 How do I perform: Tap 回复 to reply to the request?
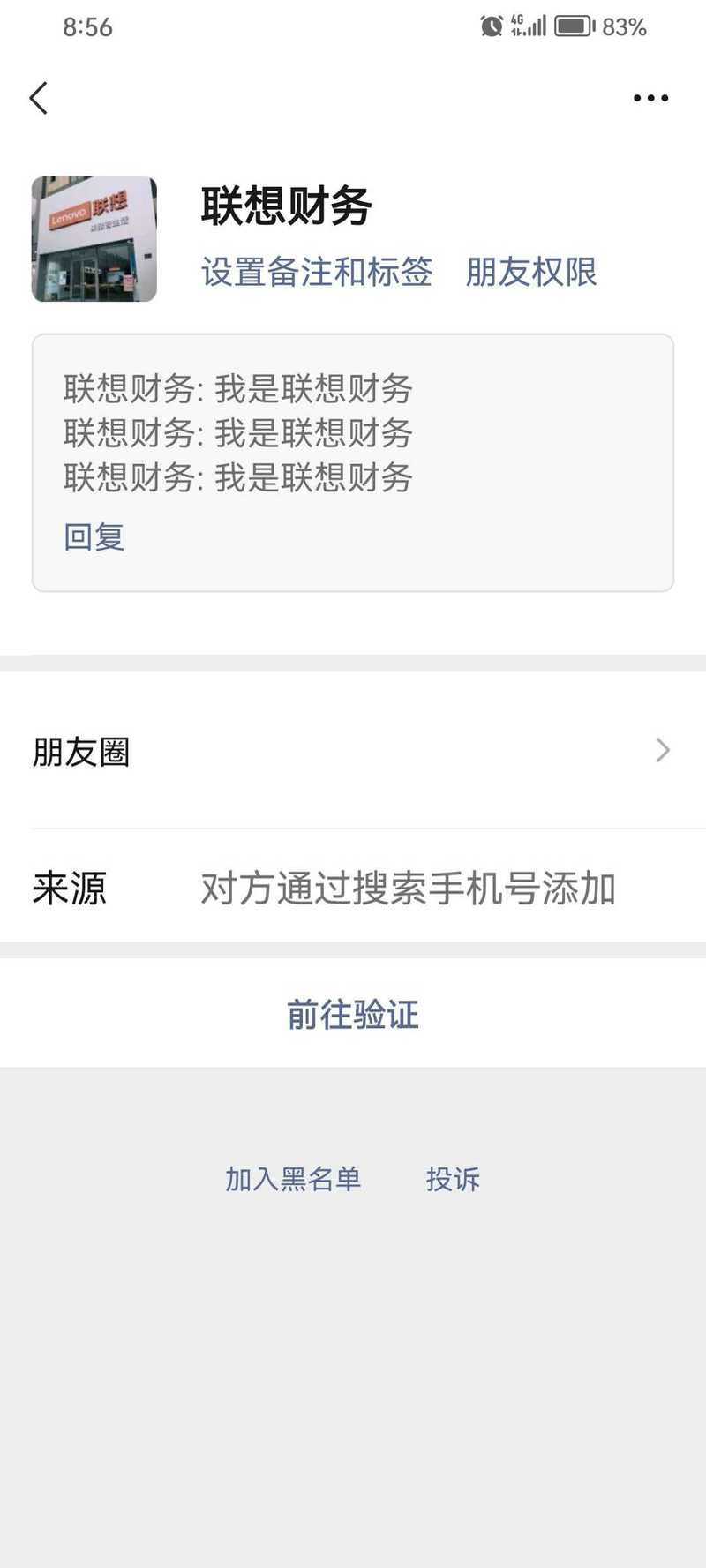[x=94, y=536]
